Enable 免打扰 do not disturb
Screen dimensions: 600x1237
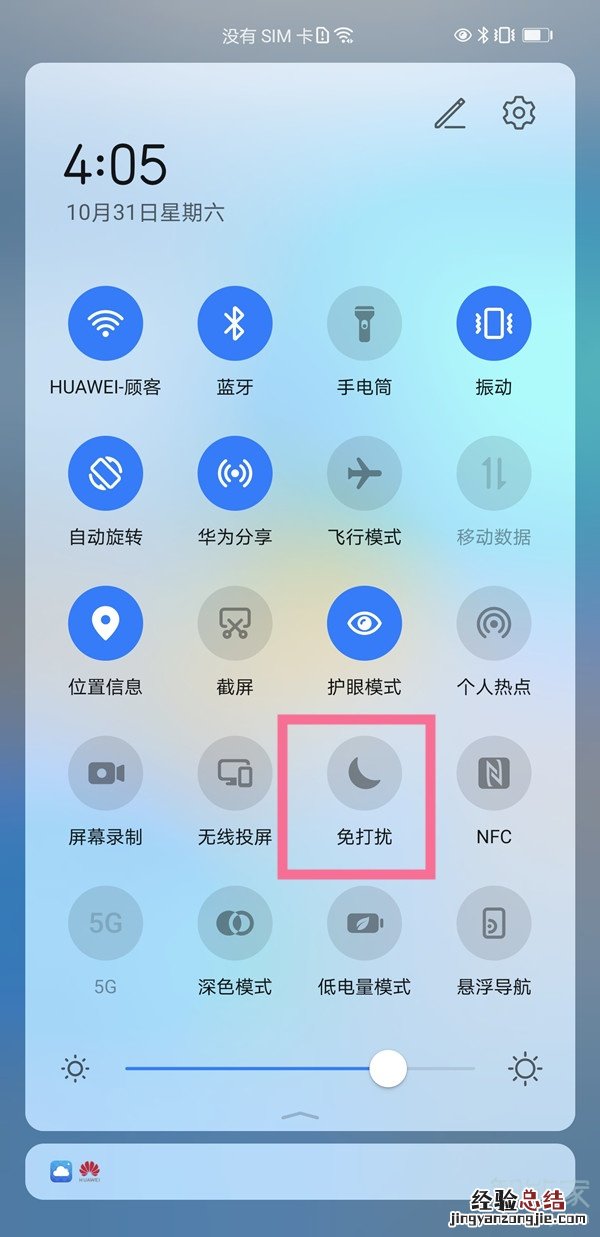[x=364, y=773]
